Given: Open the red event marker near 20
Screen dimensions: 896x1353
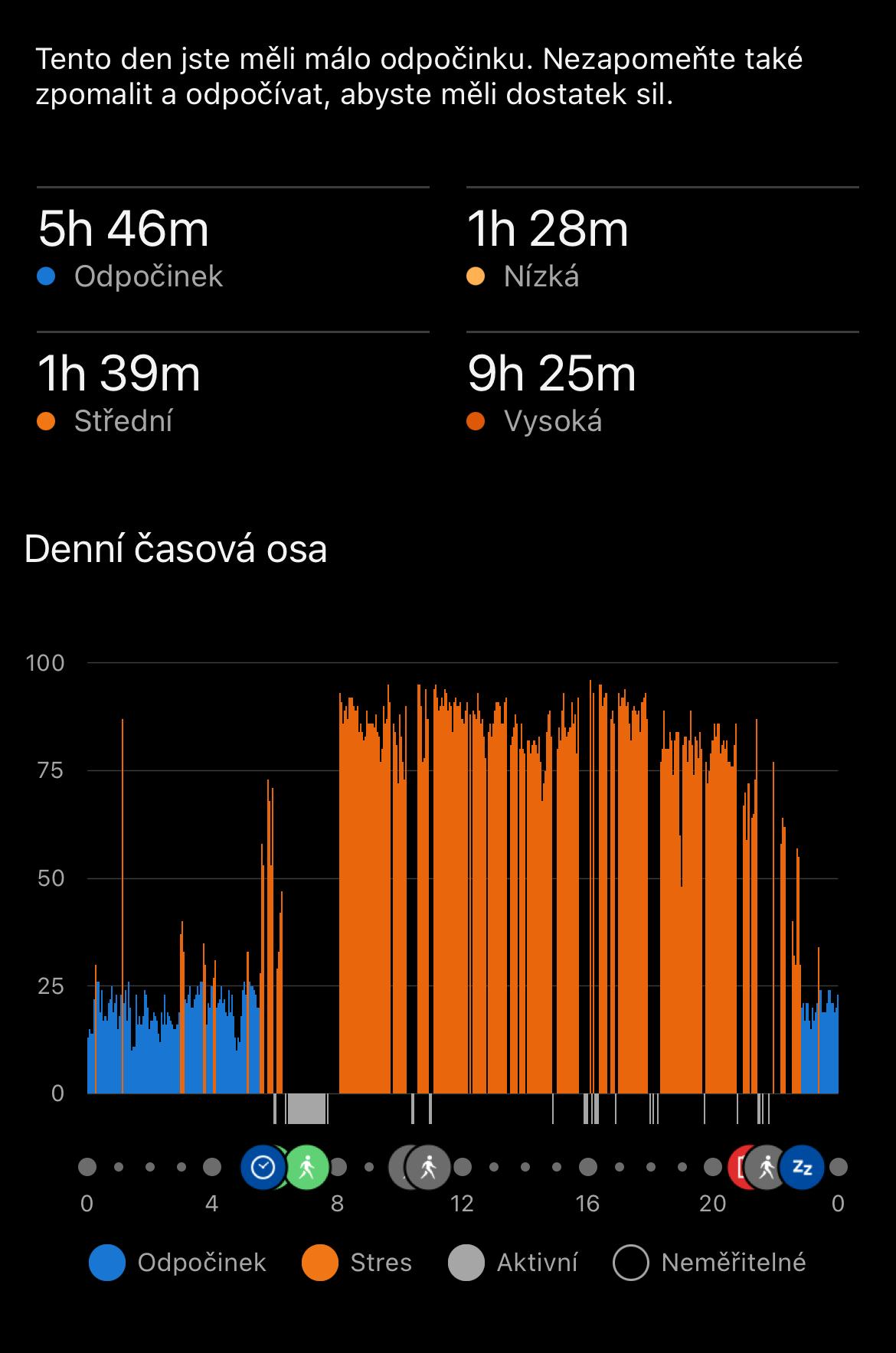Looking at the screenshot, I should tap(738, 1167).
